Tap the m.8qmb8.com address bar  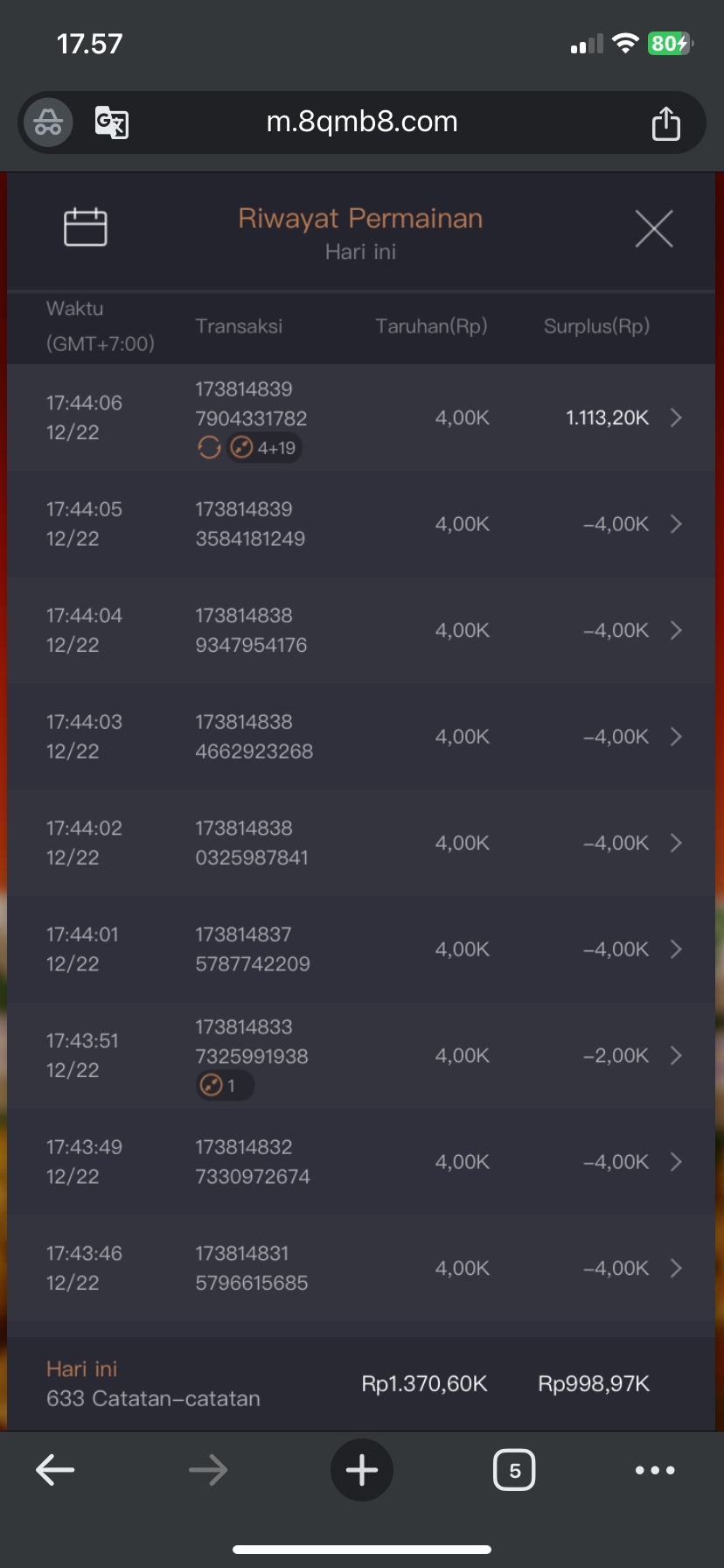coord(362,122)
